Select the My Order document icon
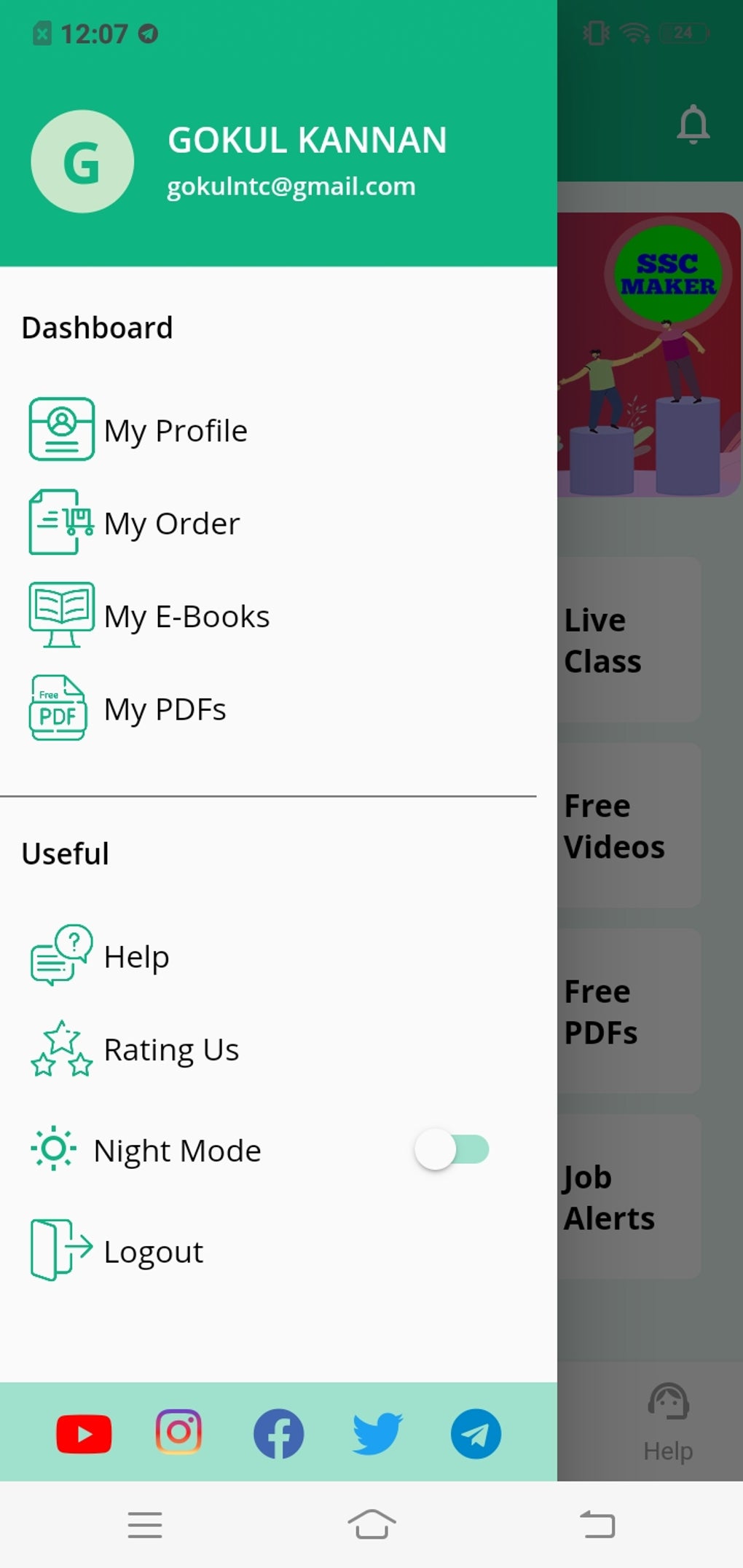The width and height of the screenshot is (743, 1568). pyautogui.click(x=60, y=522)
